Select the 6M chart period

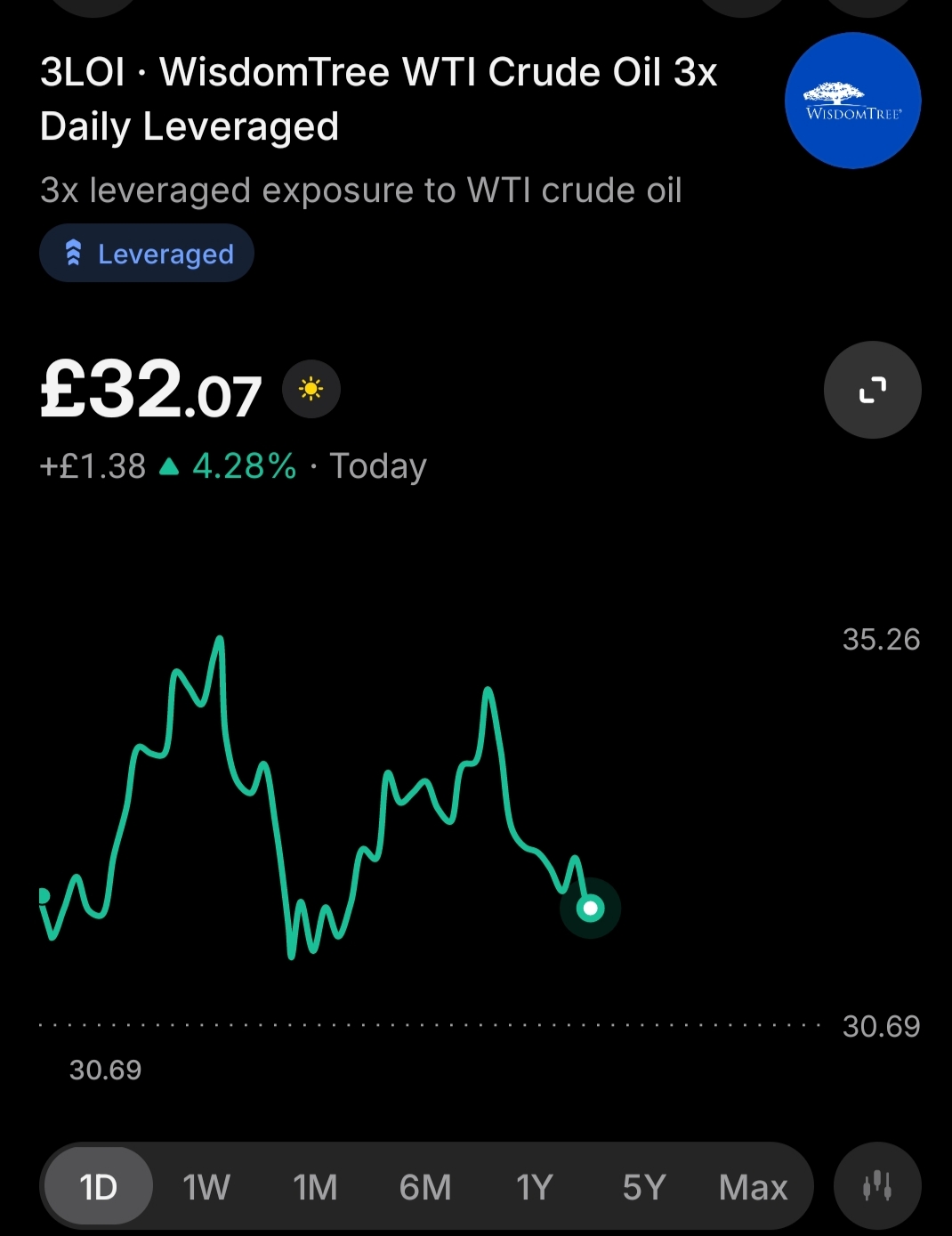point(425,1187)
